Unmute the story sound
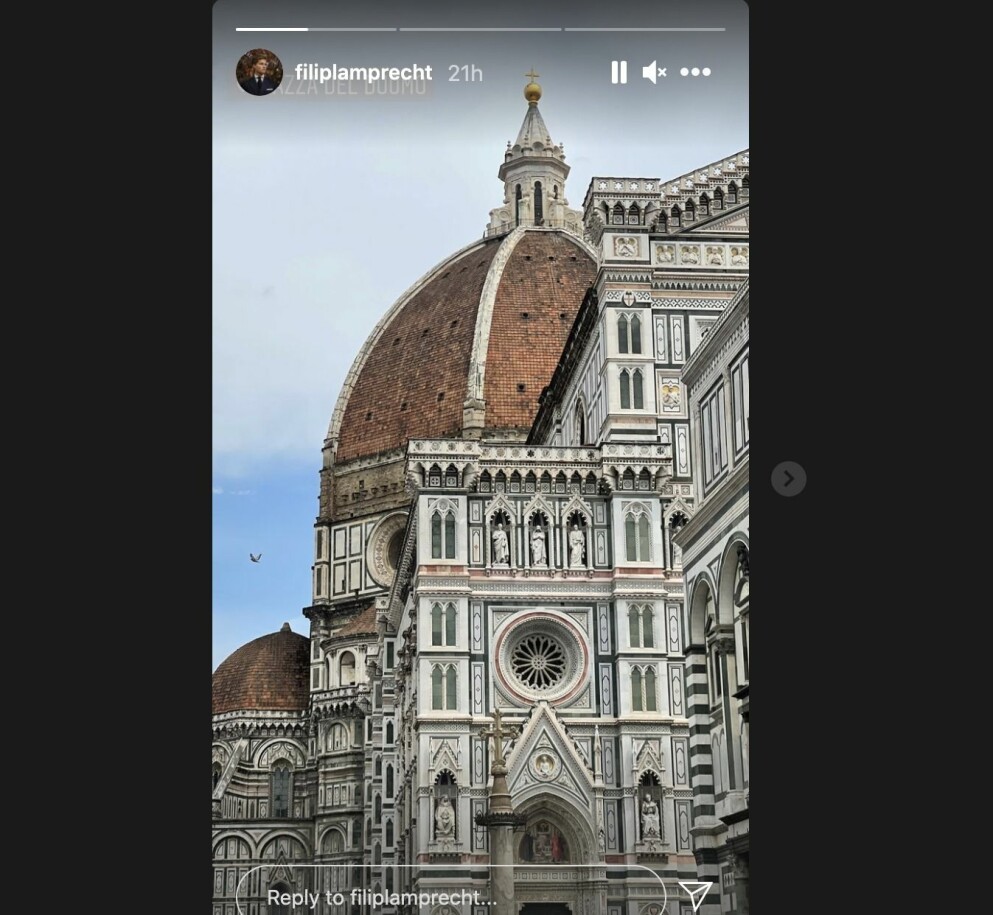993x915 pixels. click(654, 72)
